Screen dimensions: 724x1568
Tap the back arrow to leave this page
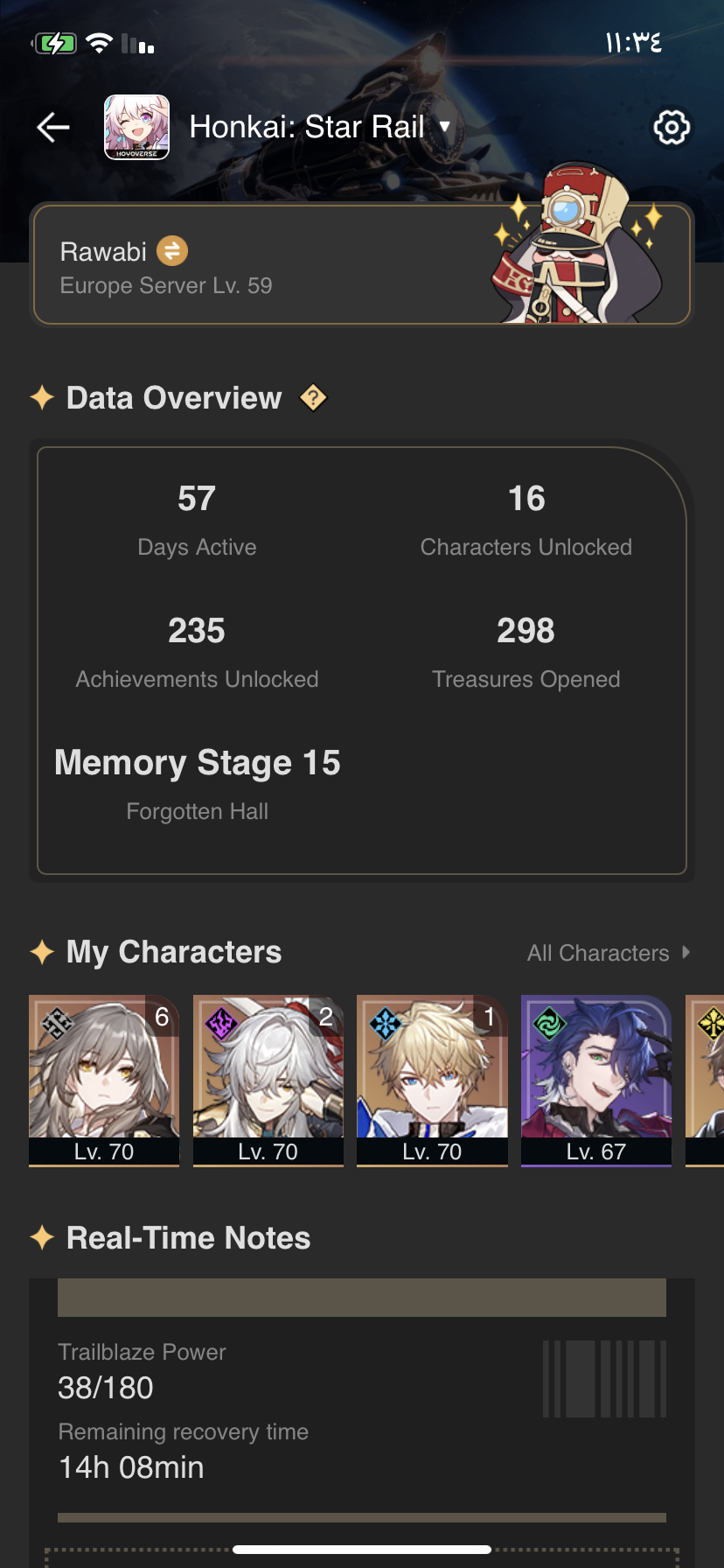52,127
